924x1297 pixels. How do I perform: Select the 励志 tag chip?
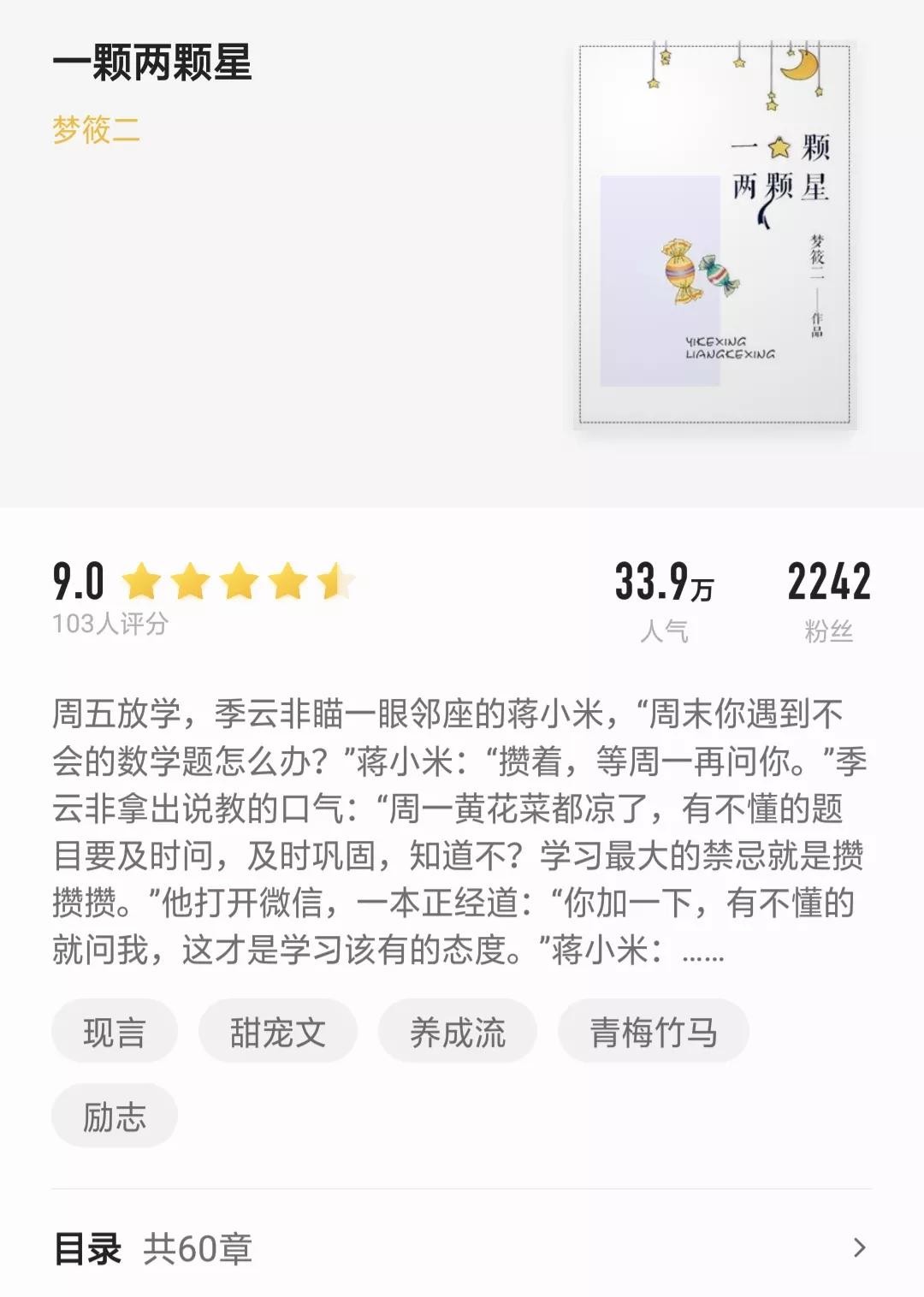115,1116
